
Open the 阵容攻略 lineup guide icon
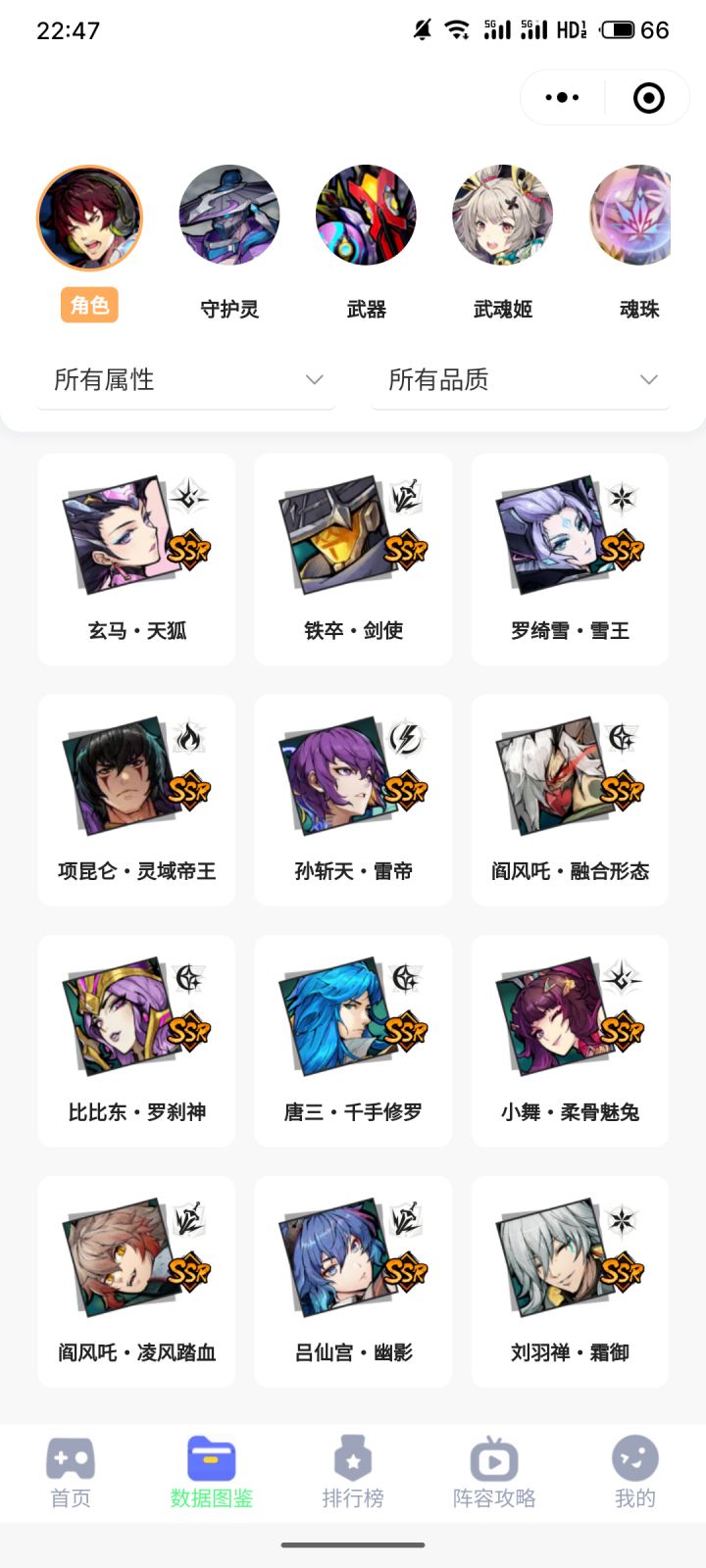coord(492,1459)
